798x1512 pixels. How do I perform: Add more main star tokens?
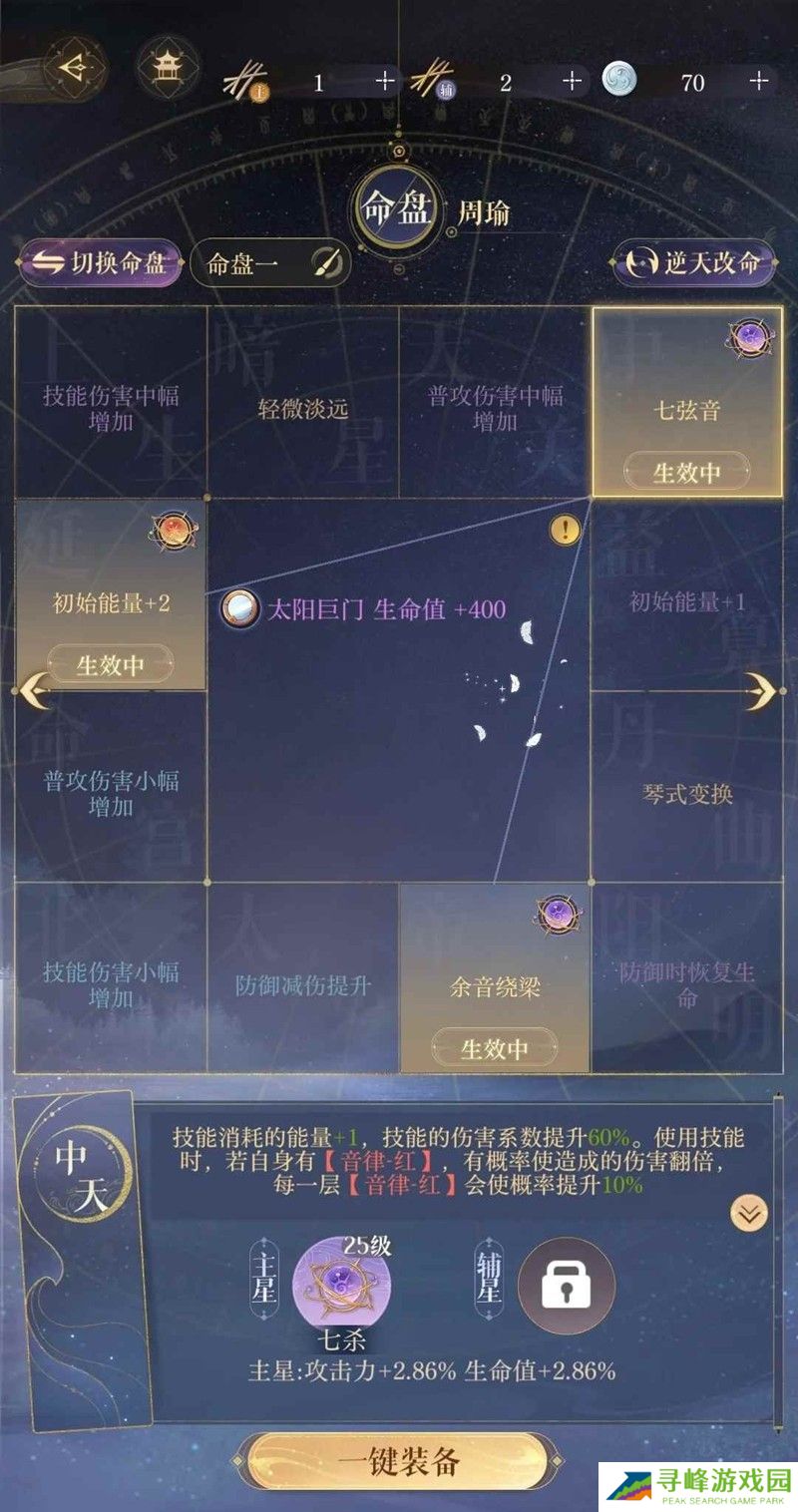(385, 82)
